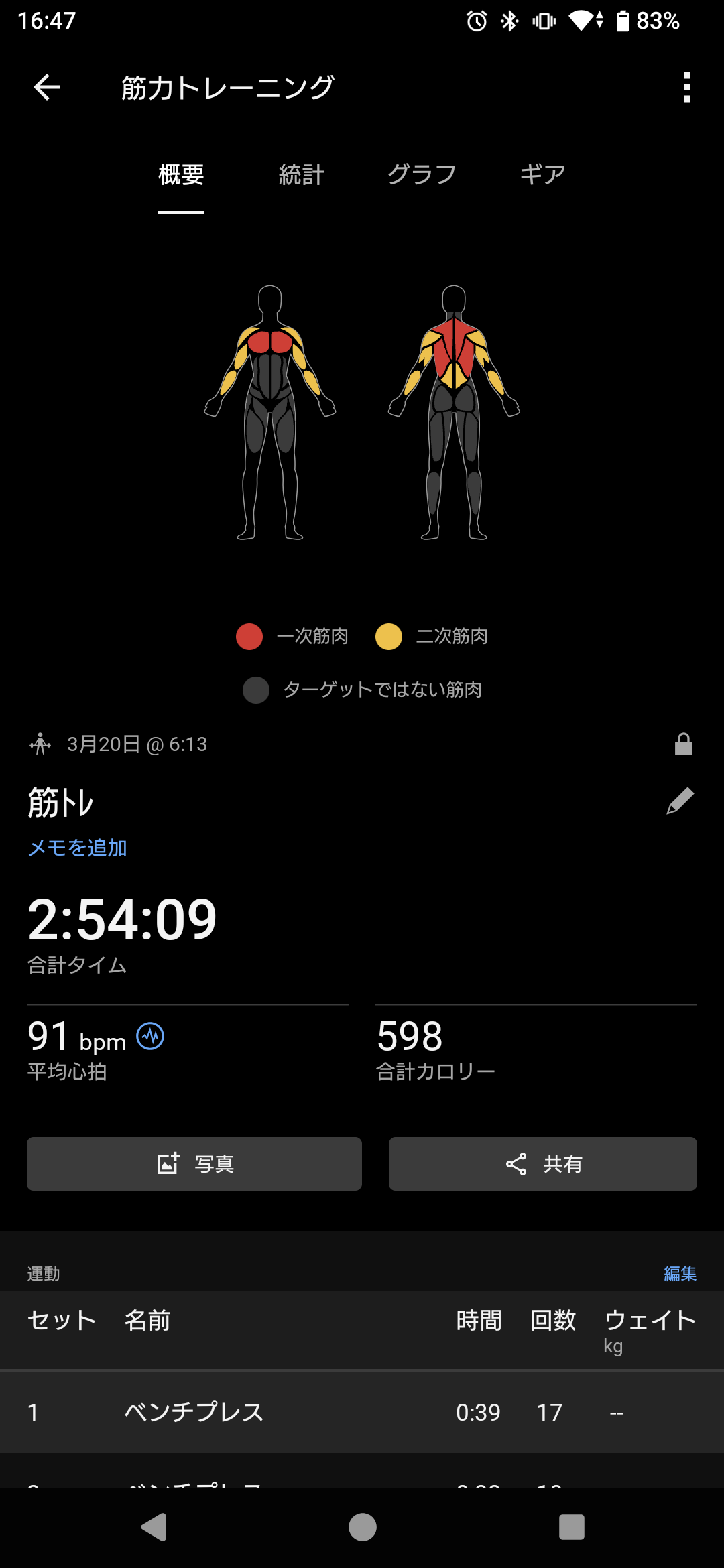This screenshot has width=724, height=1568.
Task: Switch to the 統計 tab
Action: click(302, 175)
